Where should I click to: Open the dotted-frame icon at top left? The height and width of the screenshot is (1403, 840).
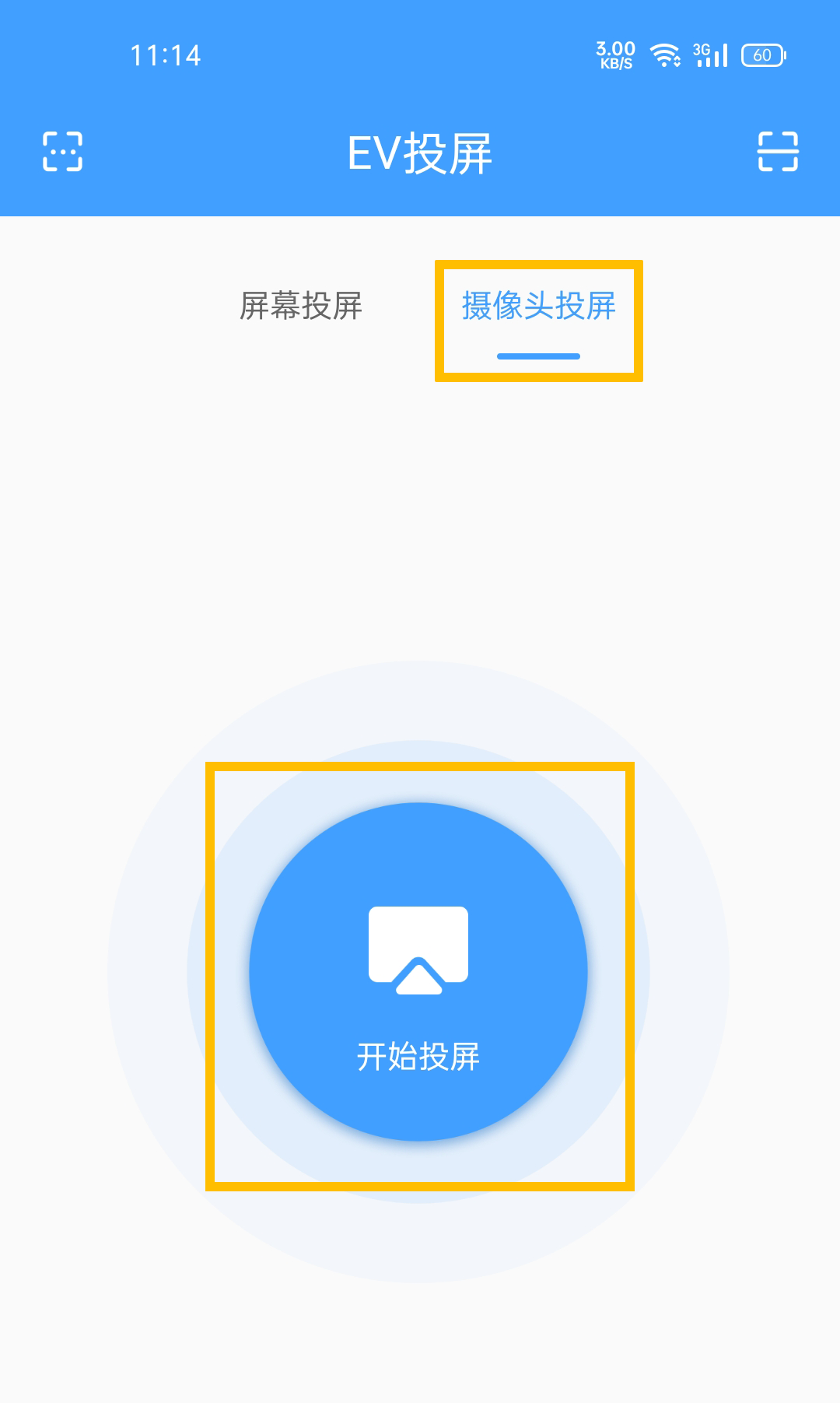coord(62,151)
